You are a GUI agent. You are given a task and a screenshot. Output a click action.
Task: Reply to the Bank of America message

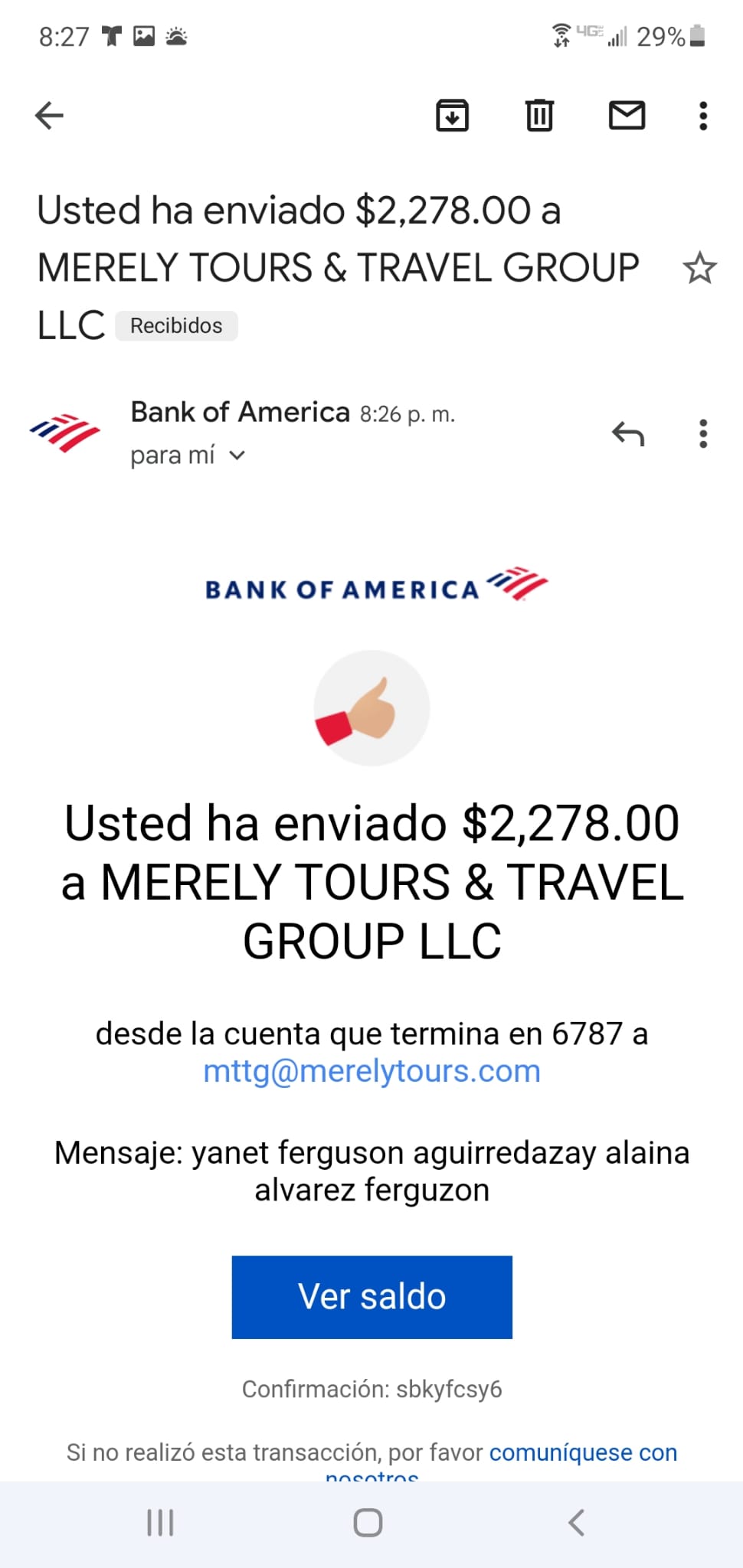click(628, 434)
